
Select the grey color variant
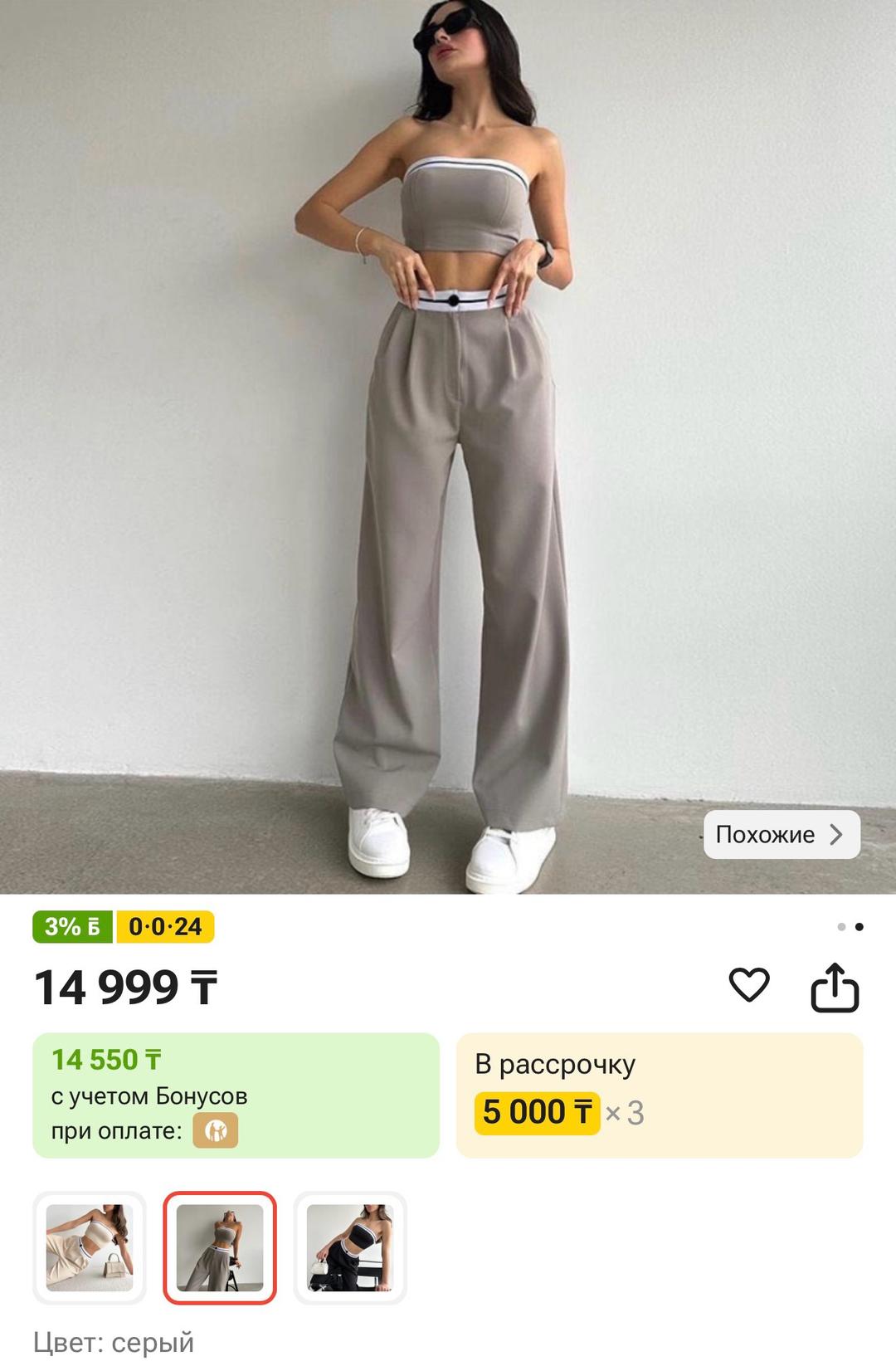click(x=220, y=1247)
